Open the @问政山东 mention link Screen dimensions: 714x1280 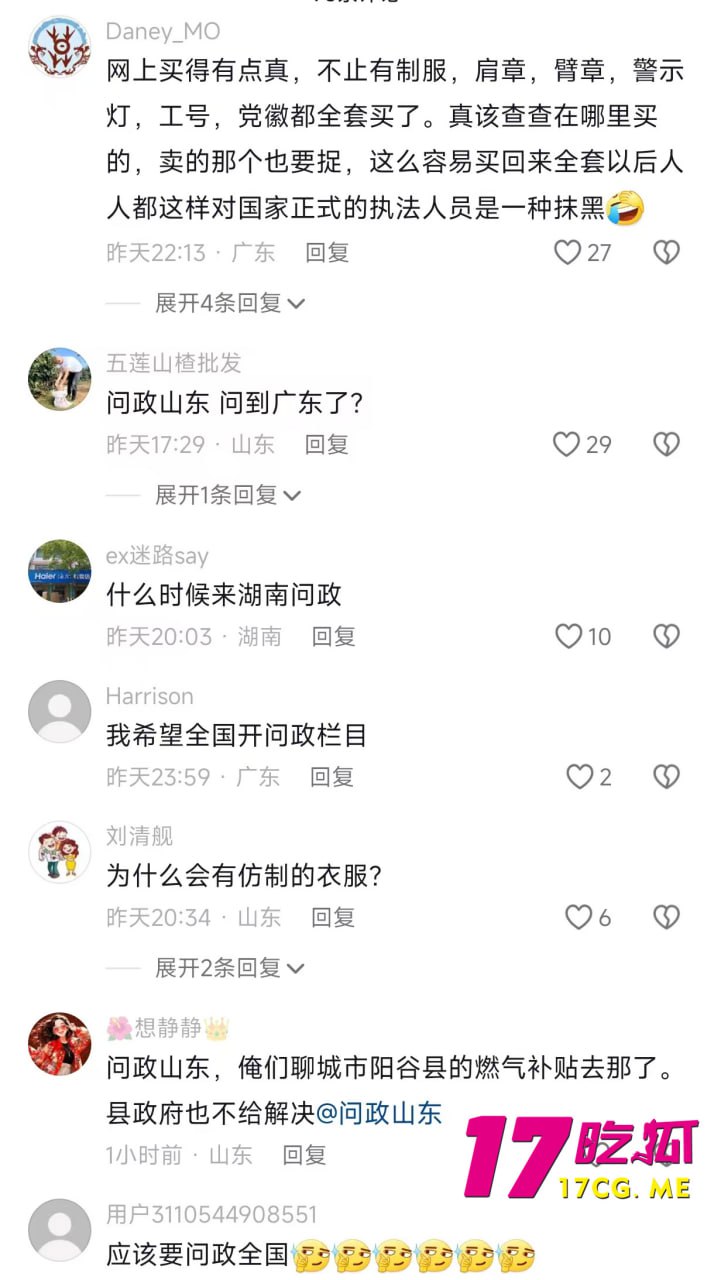click(379, 1113)
